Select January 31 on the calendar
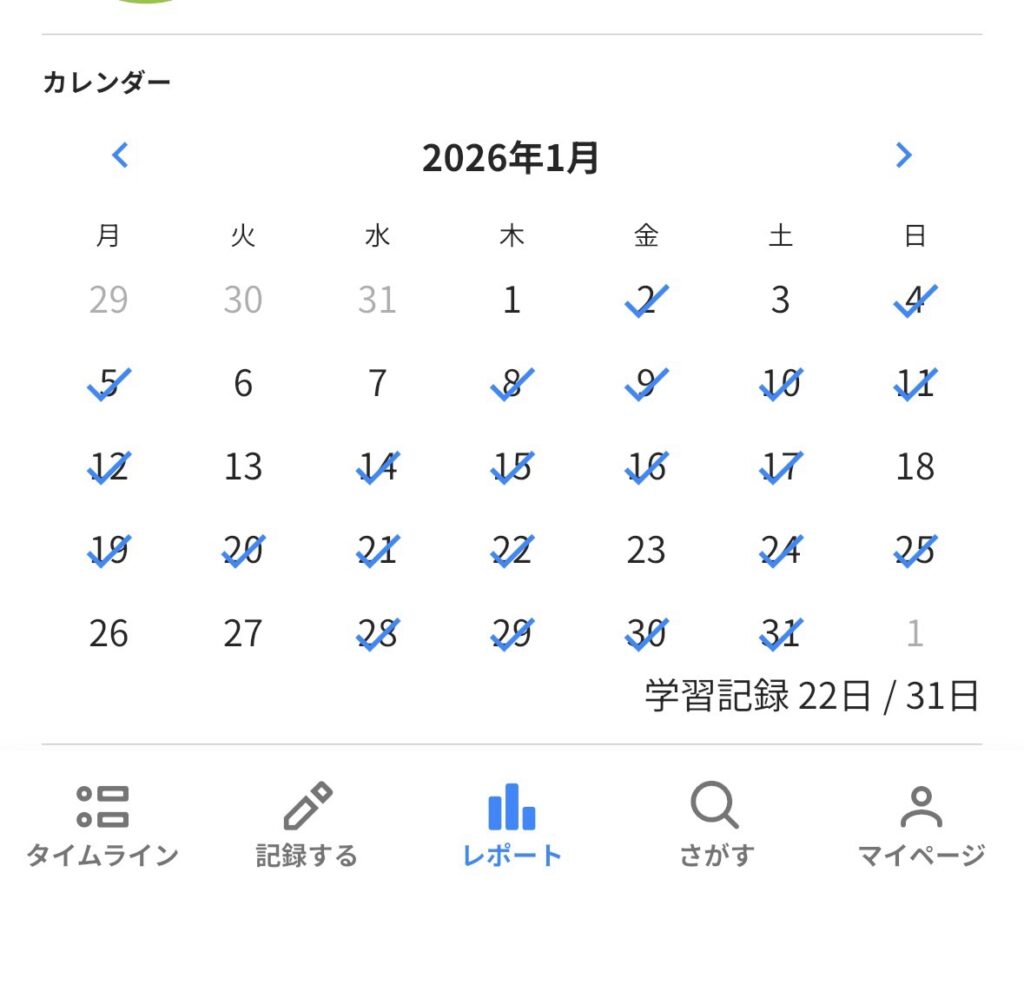Screen dimensions: 1024x985 pos(781,633)
